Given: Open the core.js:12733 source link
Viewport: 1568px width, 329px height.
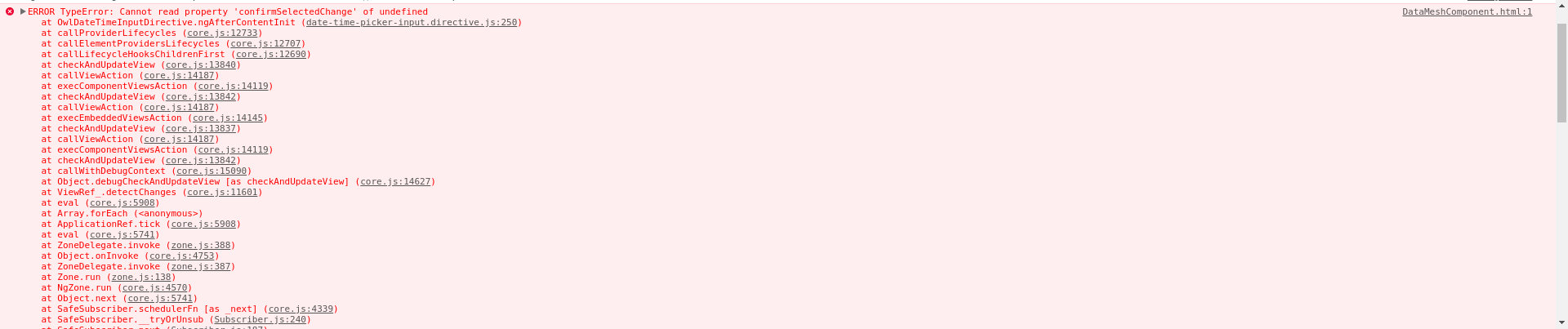Looking at the screenshot, I should (x=222, y=33).
